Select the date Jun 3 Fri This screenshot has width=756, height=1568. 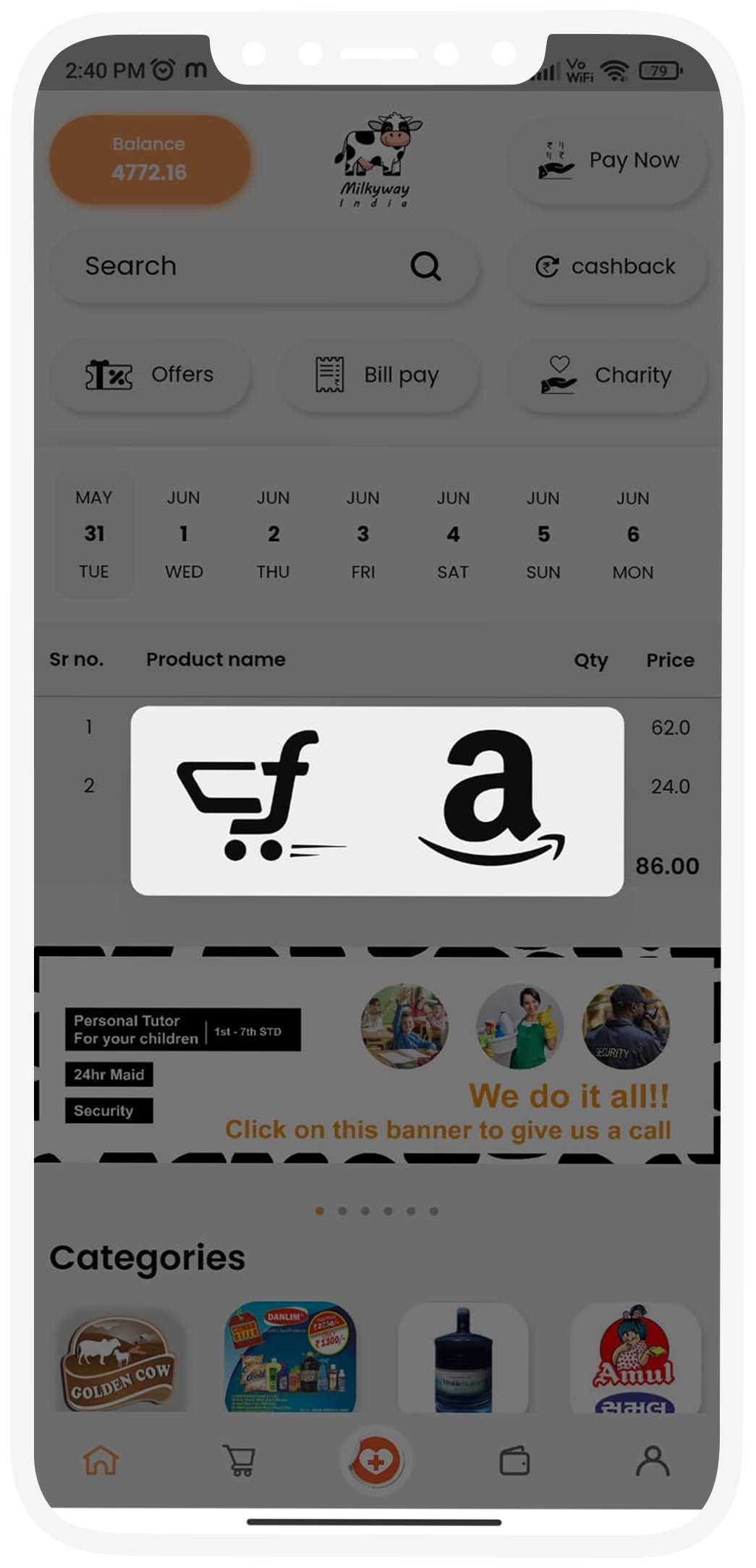[x=363, y=534]
